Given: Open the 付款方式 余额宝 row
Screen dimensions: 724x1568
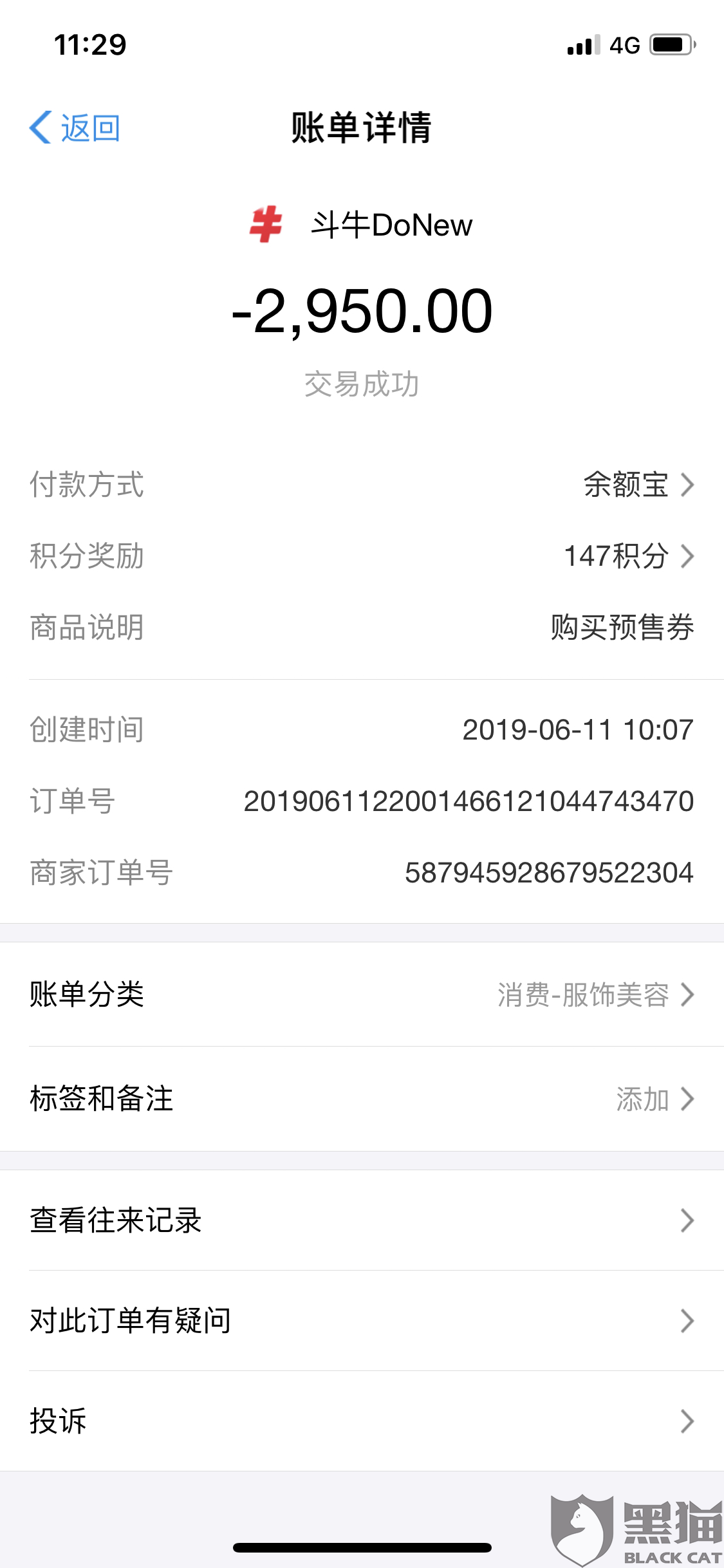Looking at the screenshot, I should tap(362, 484).
